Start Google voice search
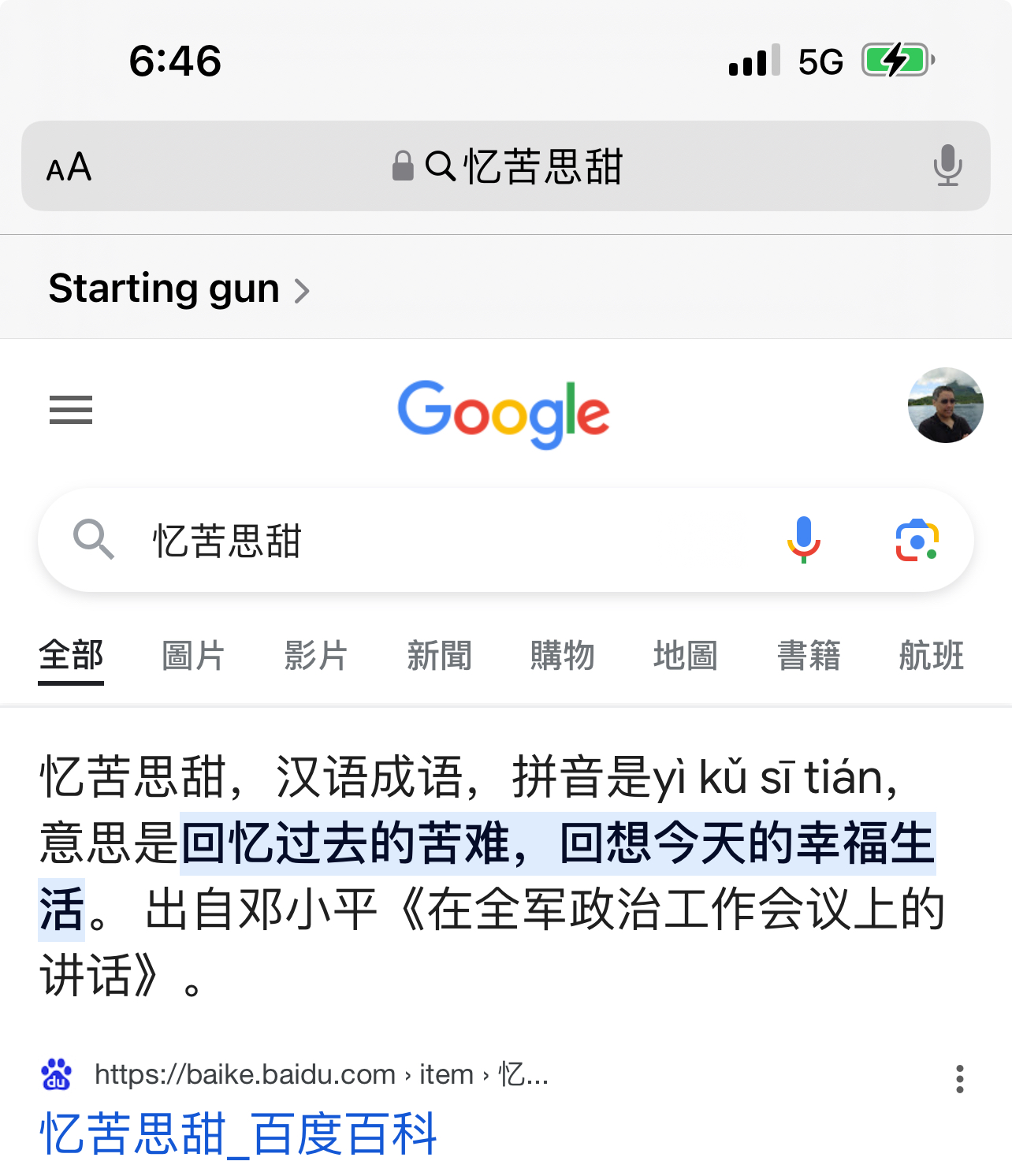Screen dimensions: 1012x1176 [803, 541]
